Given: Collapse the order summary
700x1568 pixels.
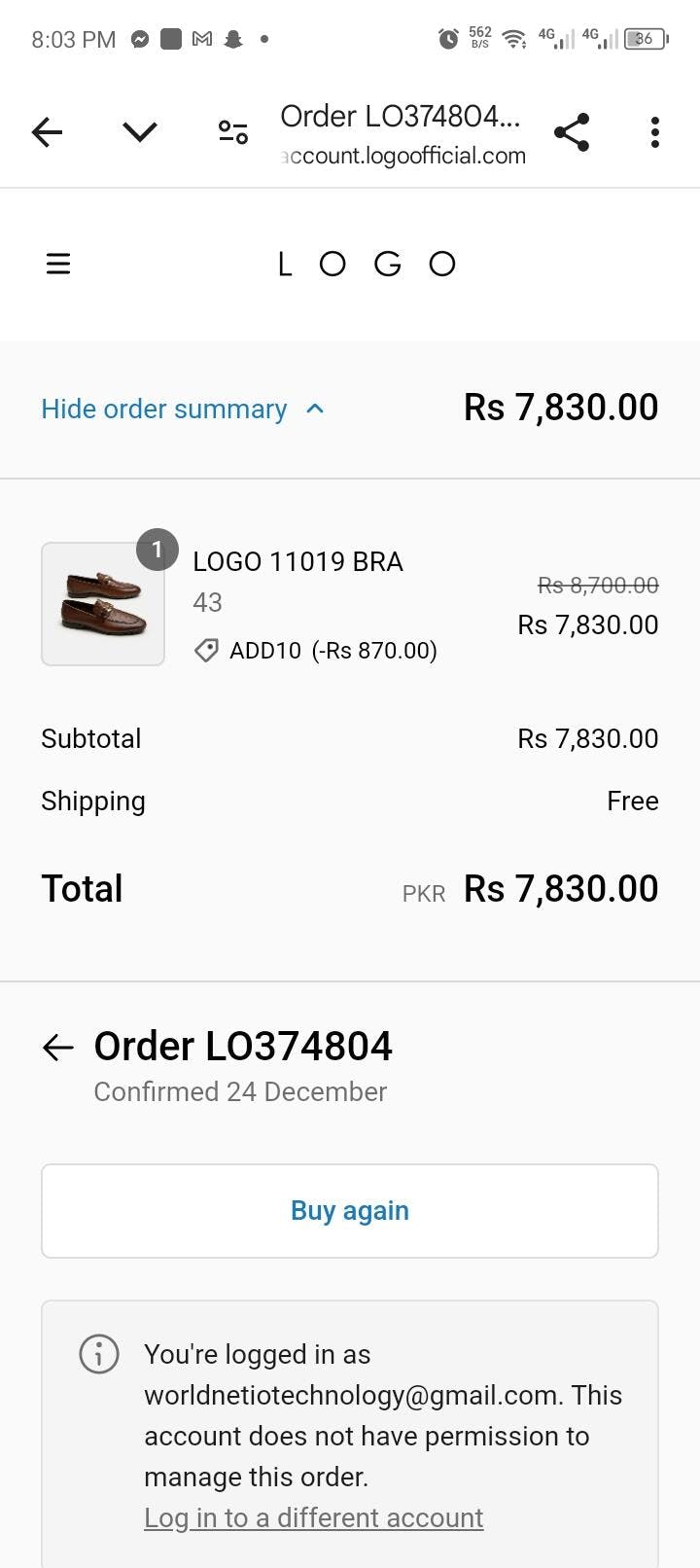Looking at the screenshot, I should 182,410.
